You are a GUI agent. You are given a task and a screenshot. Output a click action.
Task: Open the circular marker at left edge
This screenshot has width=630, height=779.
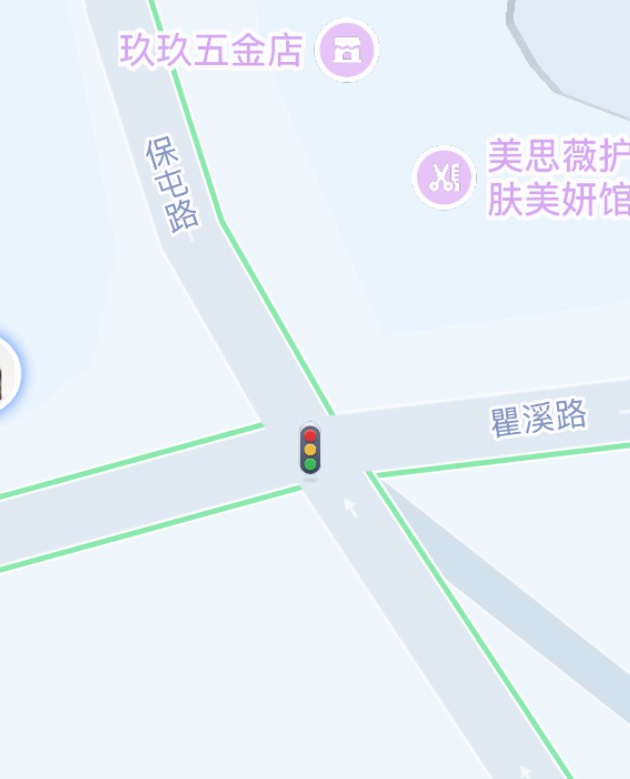5,374
